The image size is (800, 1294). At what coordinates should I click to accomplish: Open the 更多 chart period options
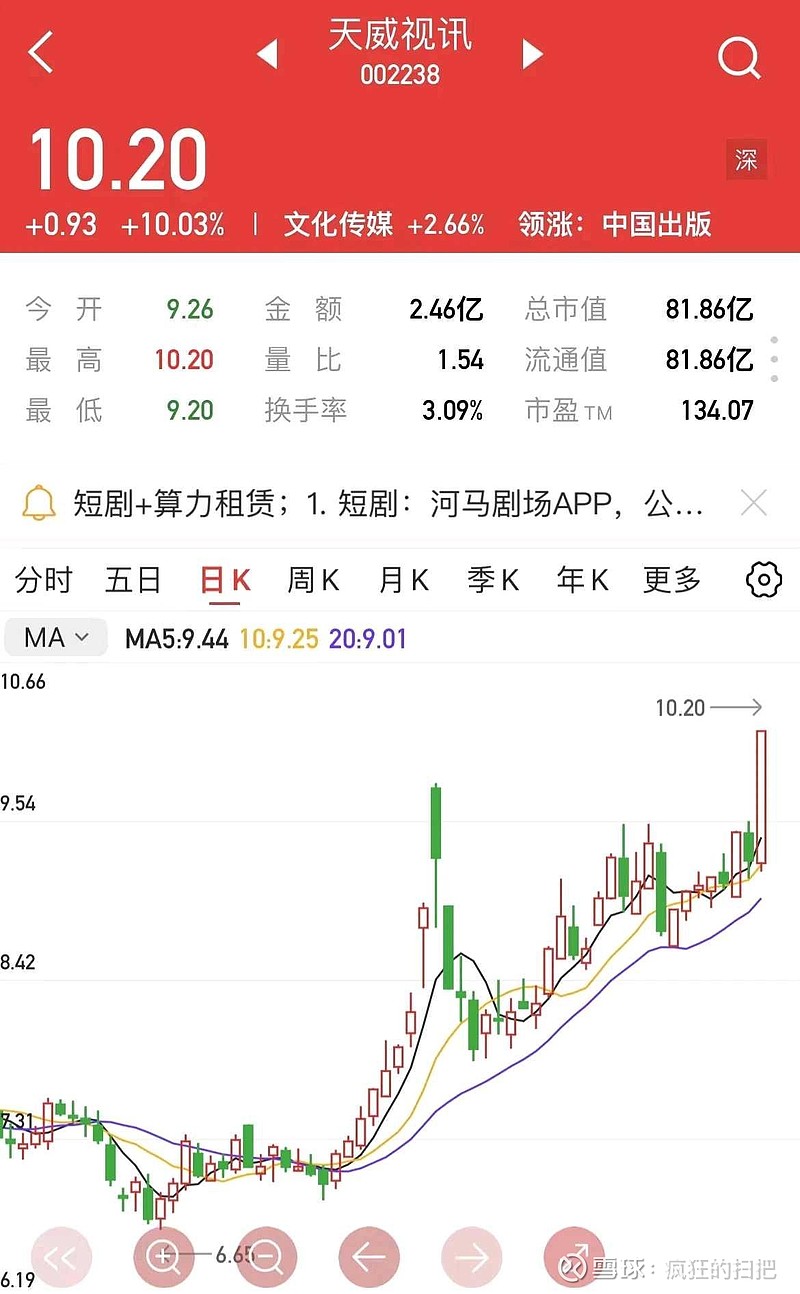(672, 579)
